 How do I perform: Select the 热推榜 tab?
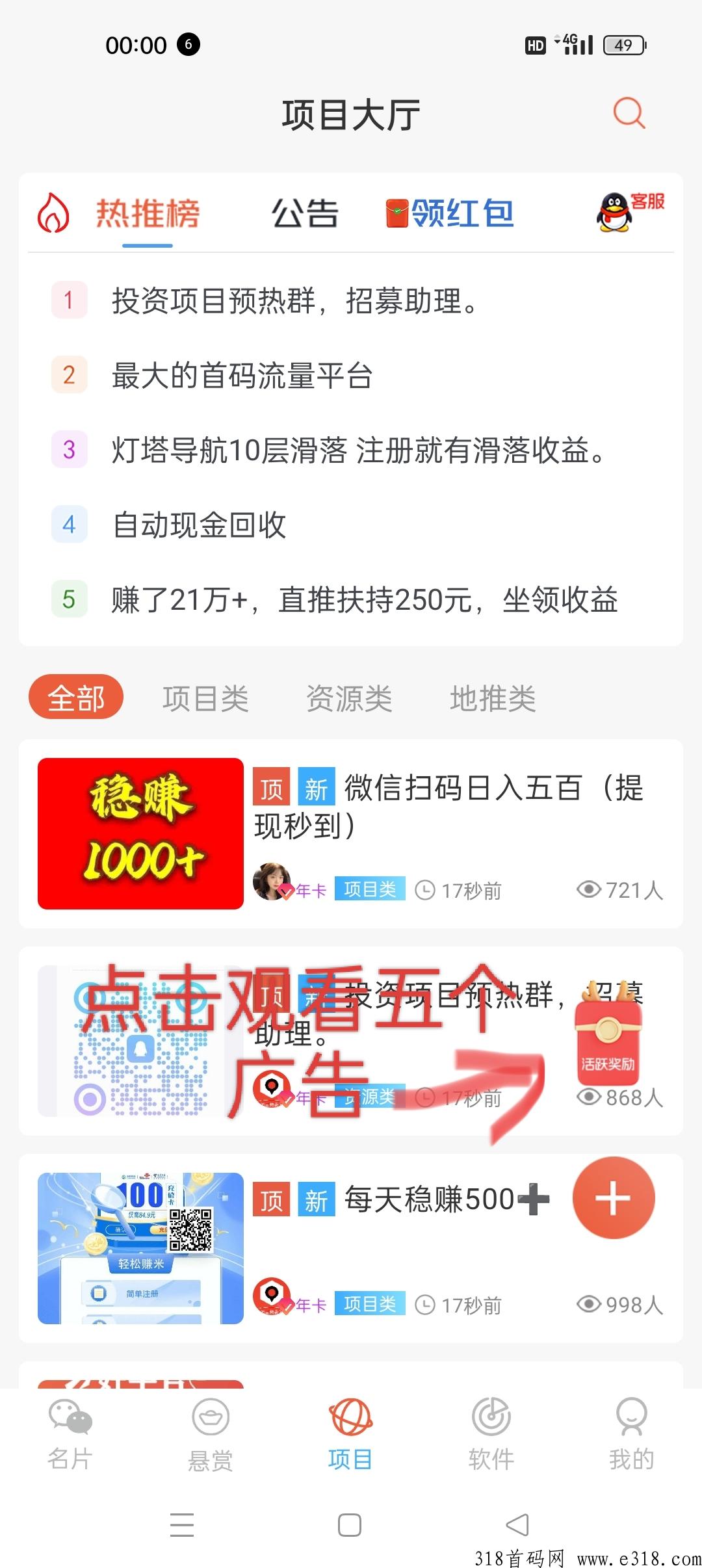[x=148, y=214]
